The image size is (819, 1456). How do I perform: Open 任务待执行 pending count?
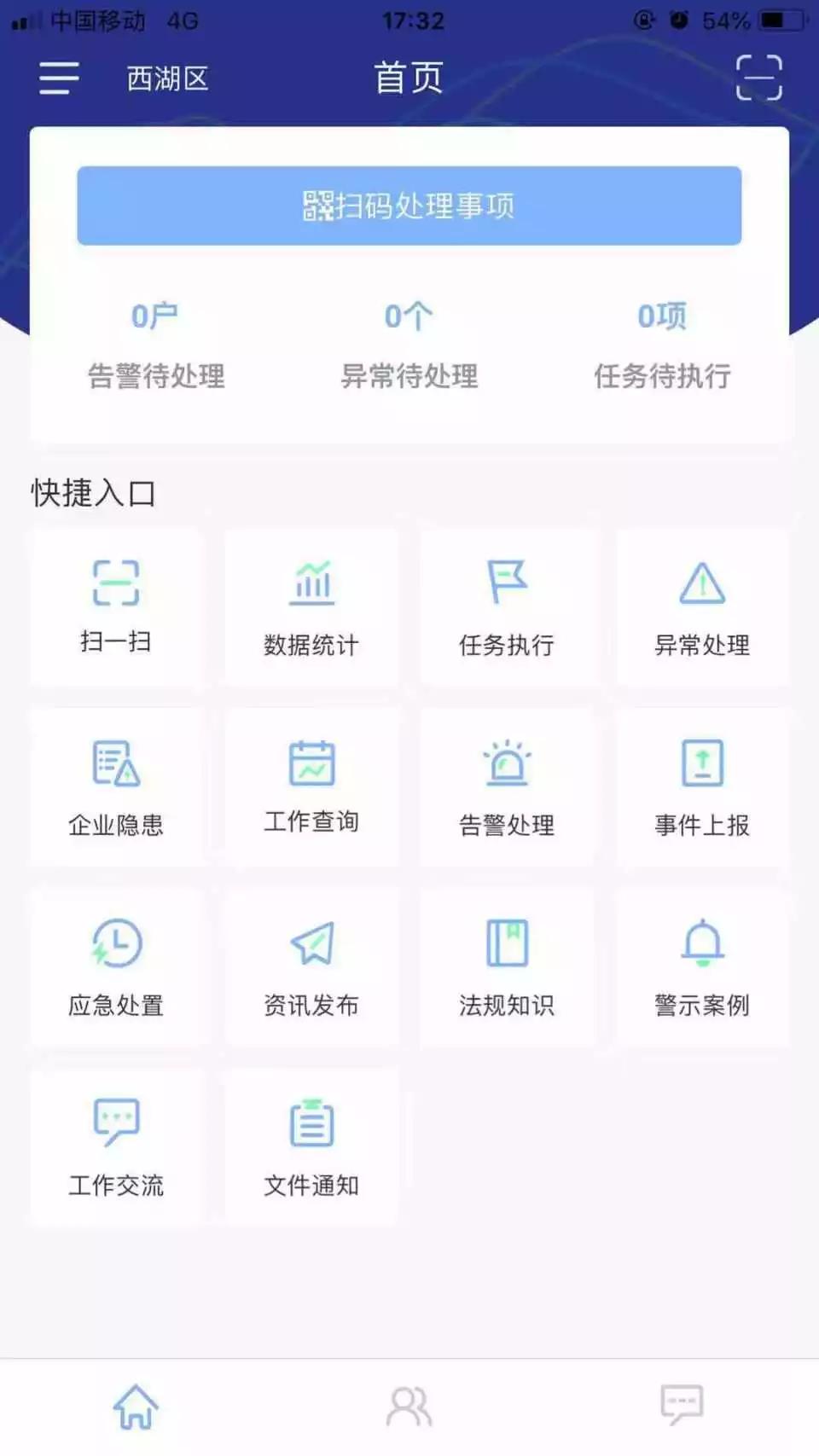(662, 346)
